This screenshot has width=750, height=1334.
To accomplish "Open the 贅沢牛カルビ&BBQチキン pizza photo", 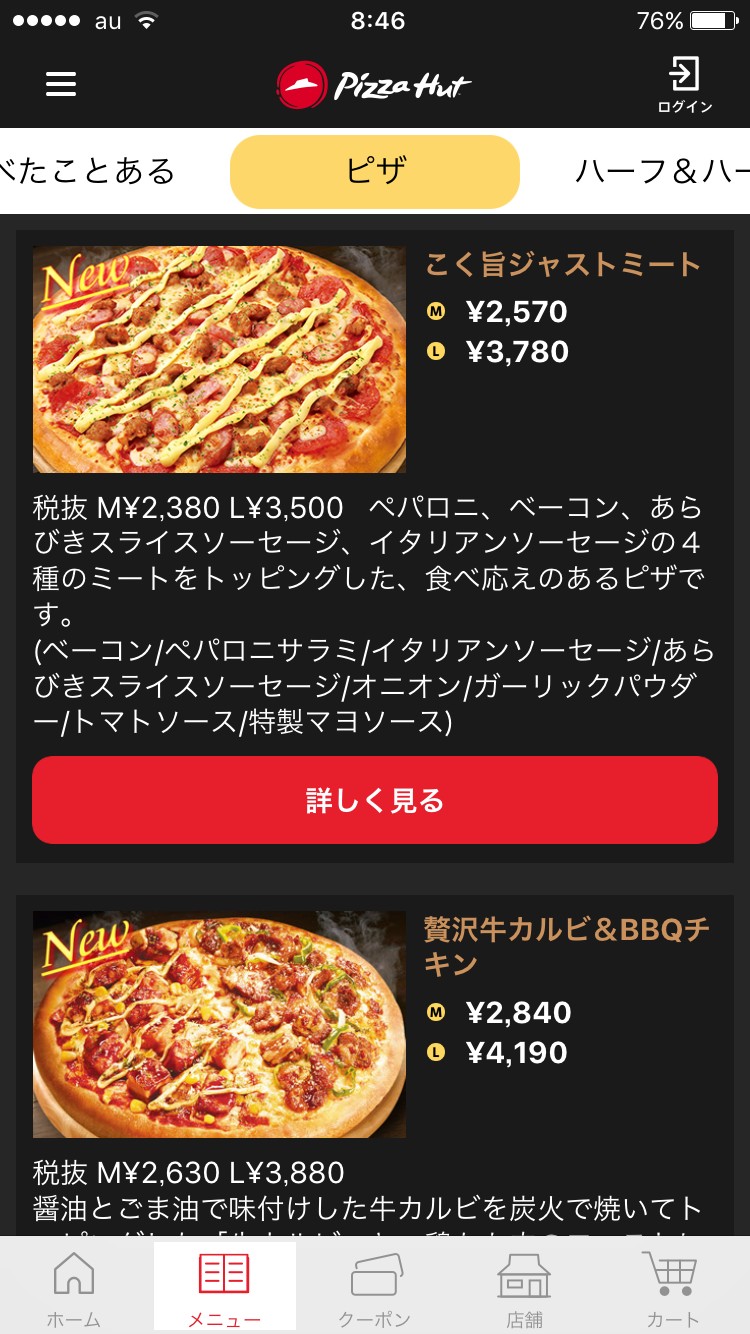I will tap(219, 1024).
